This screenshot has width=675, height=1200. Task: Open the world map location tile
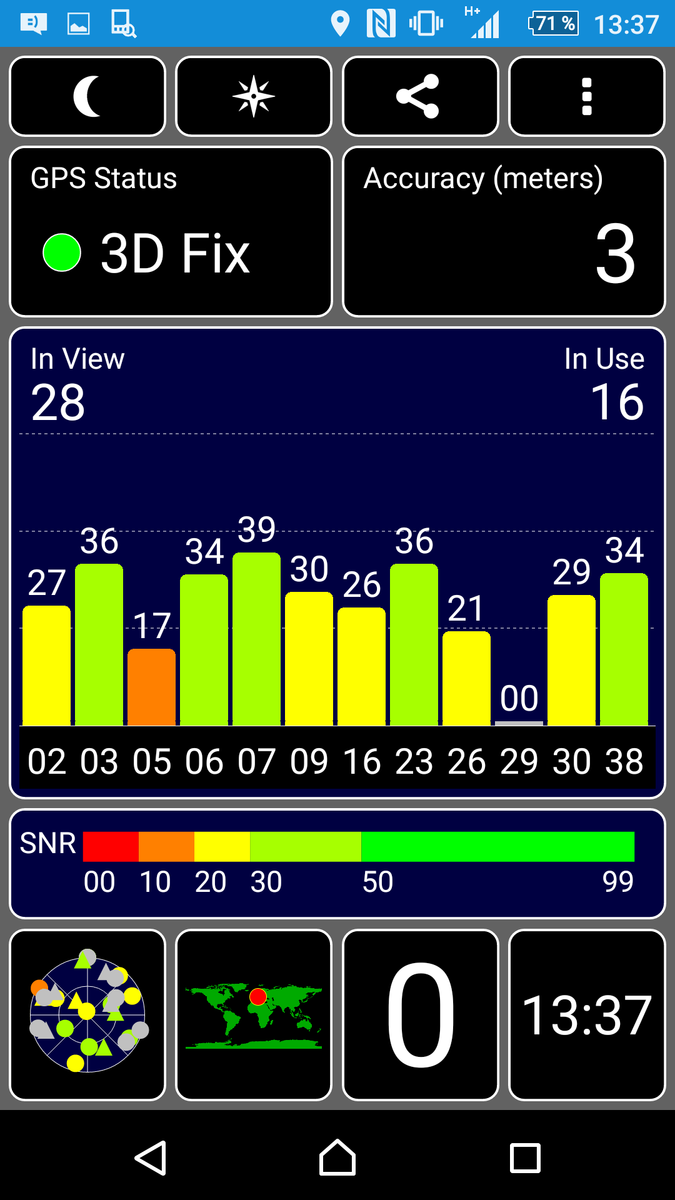[253, 1014]
